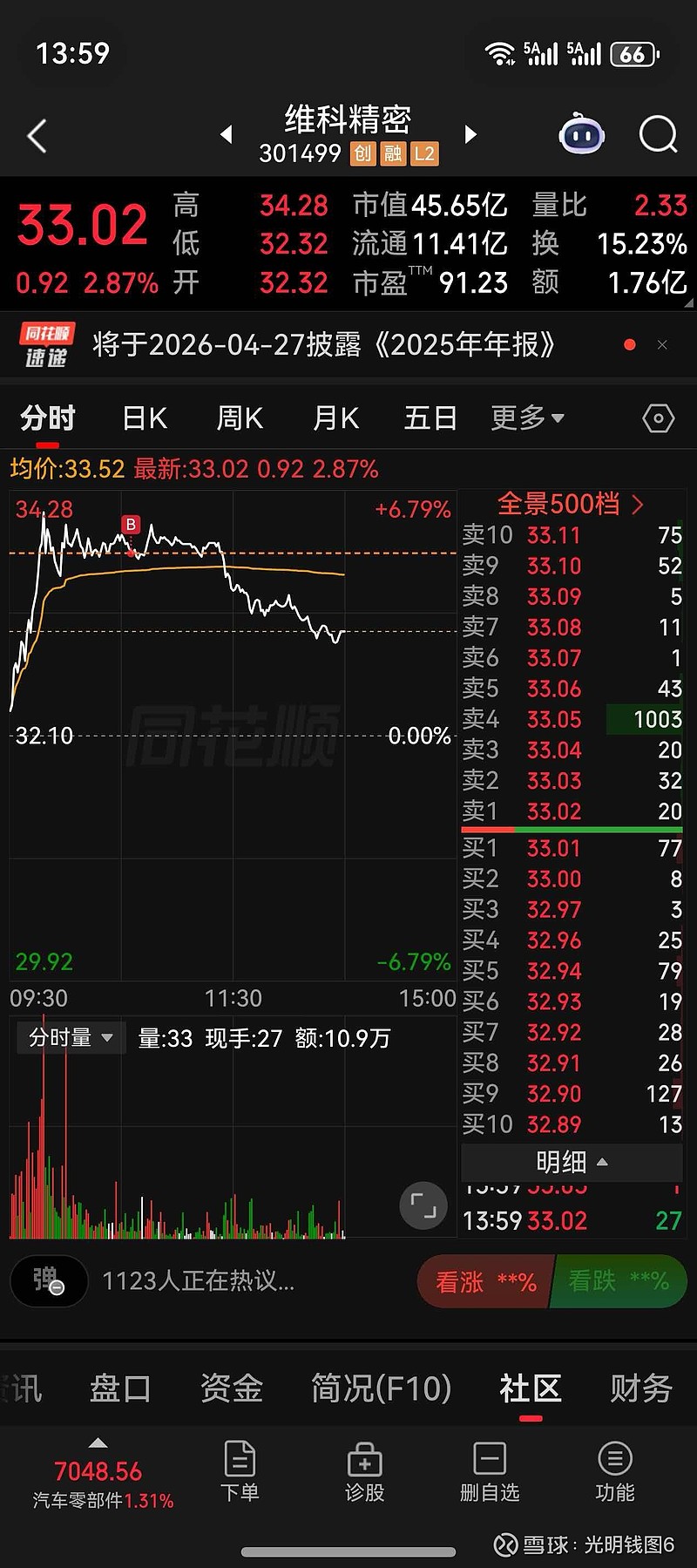Collapse the 明细 trade detail panel
This screenshot has height=1568, width=697.
tap(571, 1162)
